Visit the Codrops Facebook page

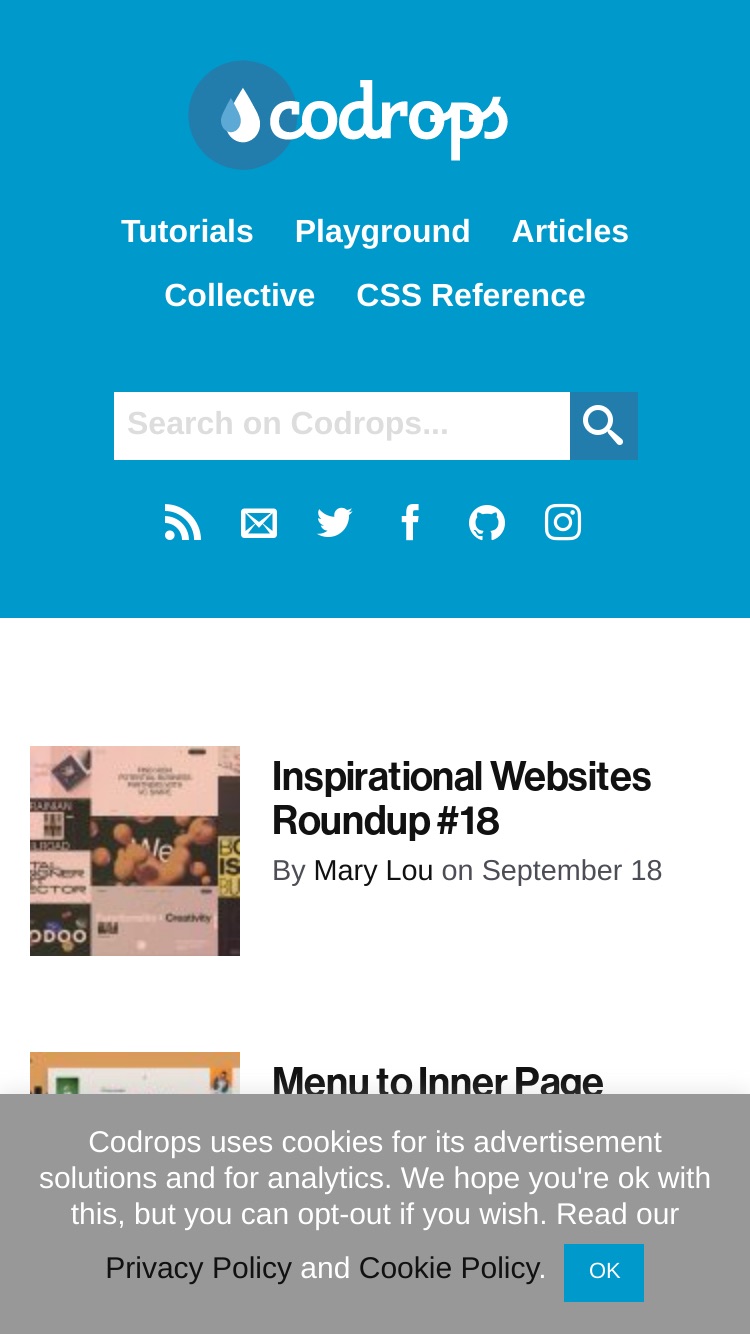pyautogui.click(x=410, y=523)
